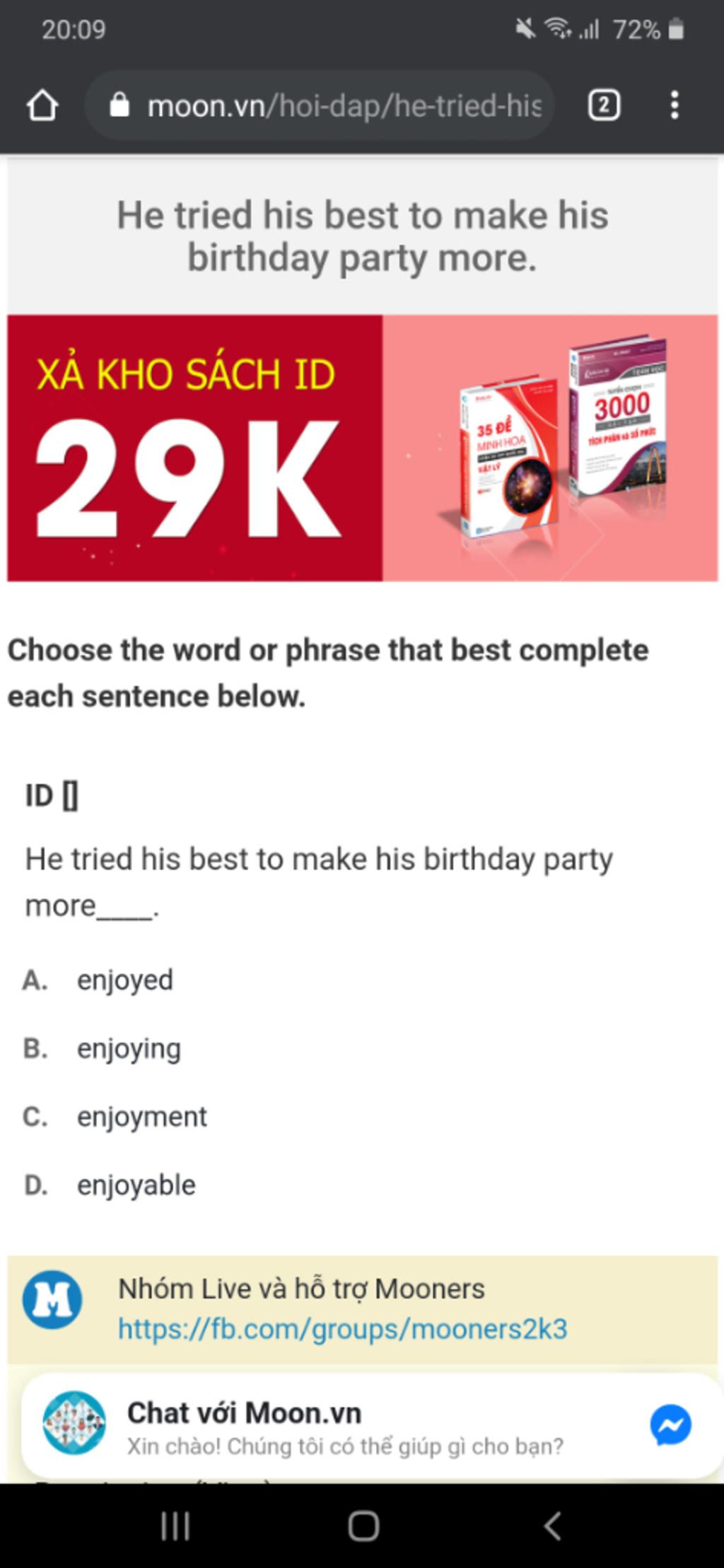Go back with the system back button
This screenshot has width=724, height=1568.
tap(552, 1526)
